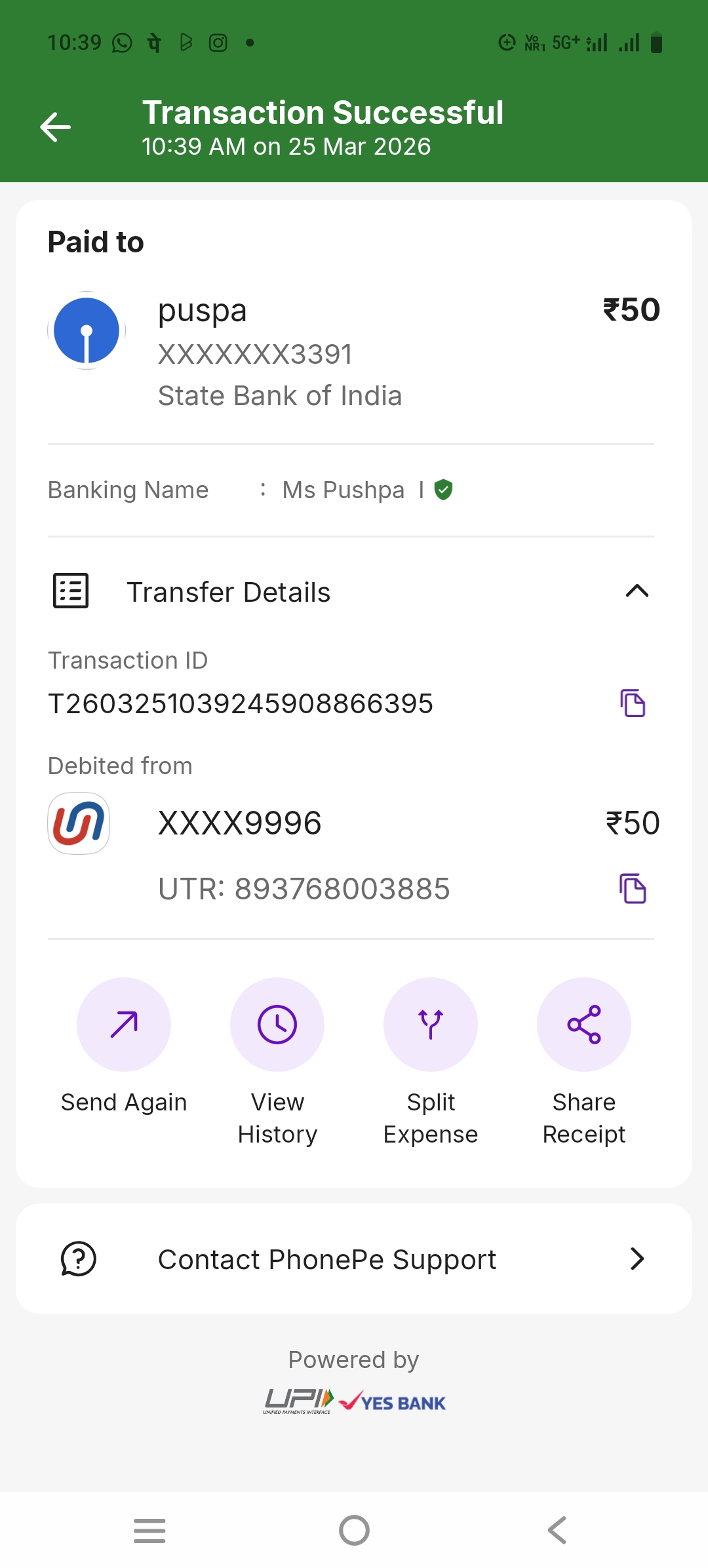The width and height of the screenshot is (708, 1568).
Task: Send money again to puspa
Action: pyautogui.click(x=124, y=1025)
